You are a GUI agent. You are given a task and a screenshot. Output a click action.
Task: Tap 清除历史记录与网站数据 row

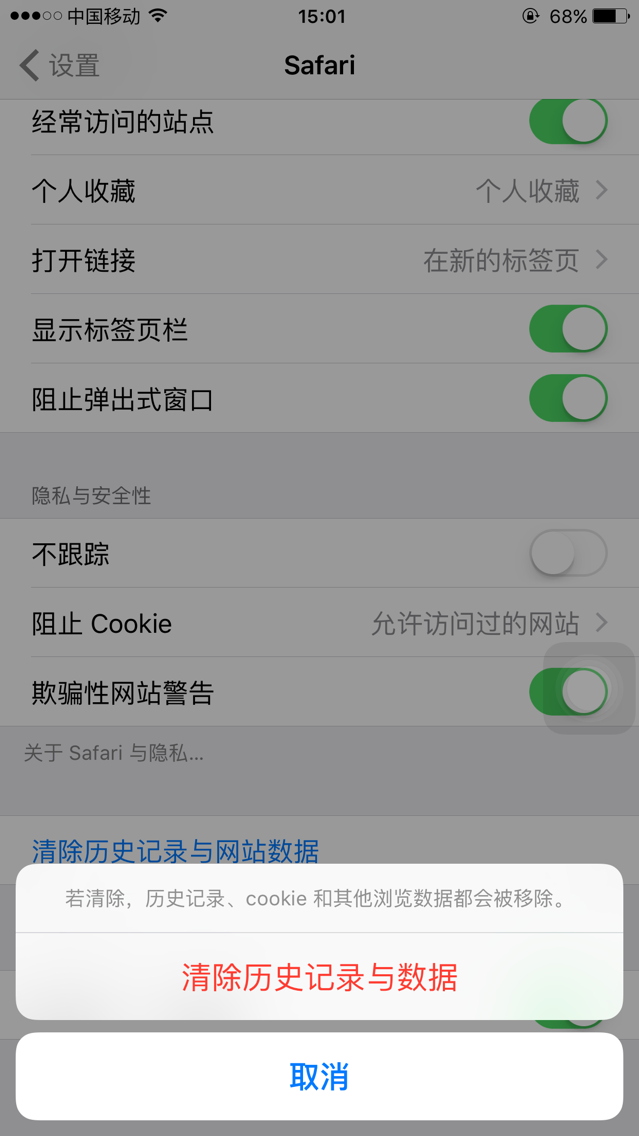coord(320,840)
